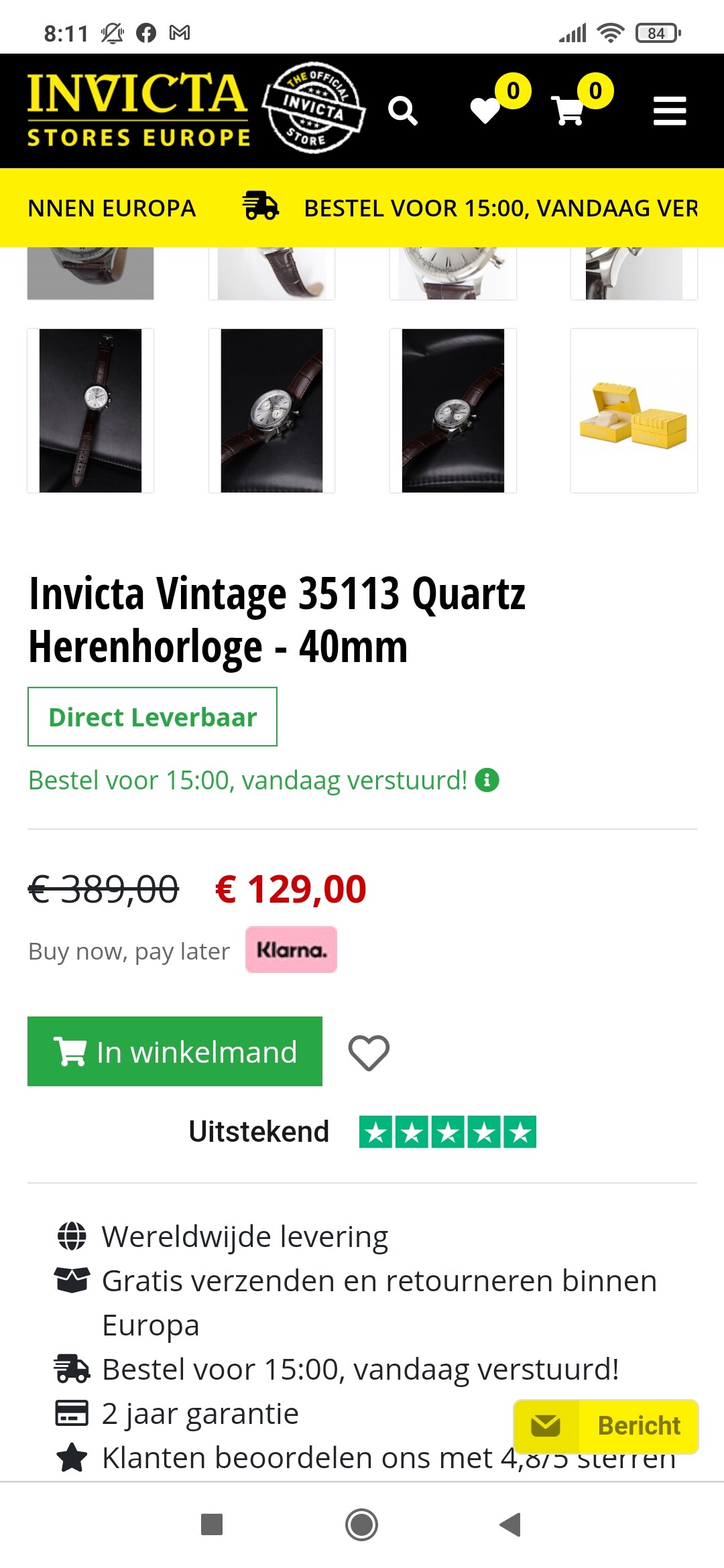View the vertical watch on black leather thumbnail

[90, 411]
